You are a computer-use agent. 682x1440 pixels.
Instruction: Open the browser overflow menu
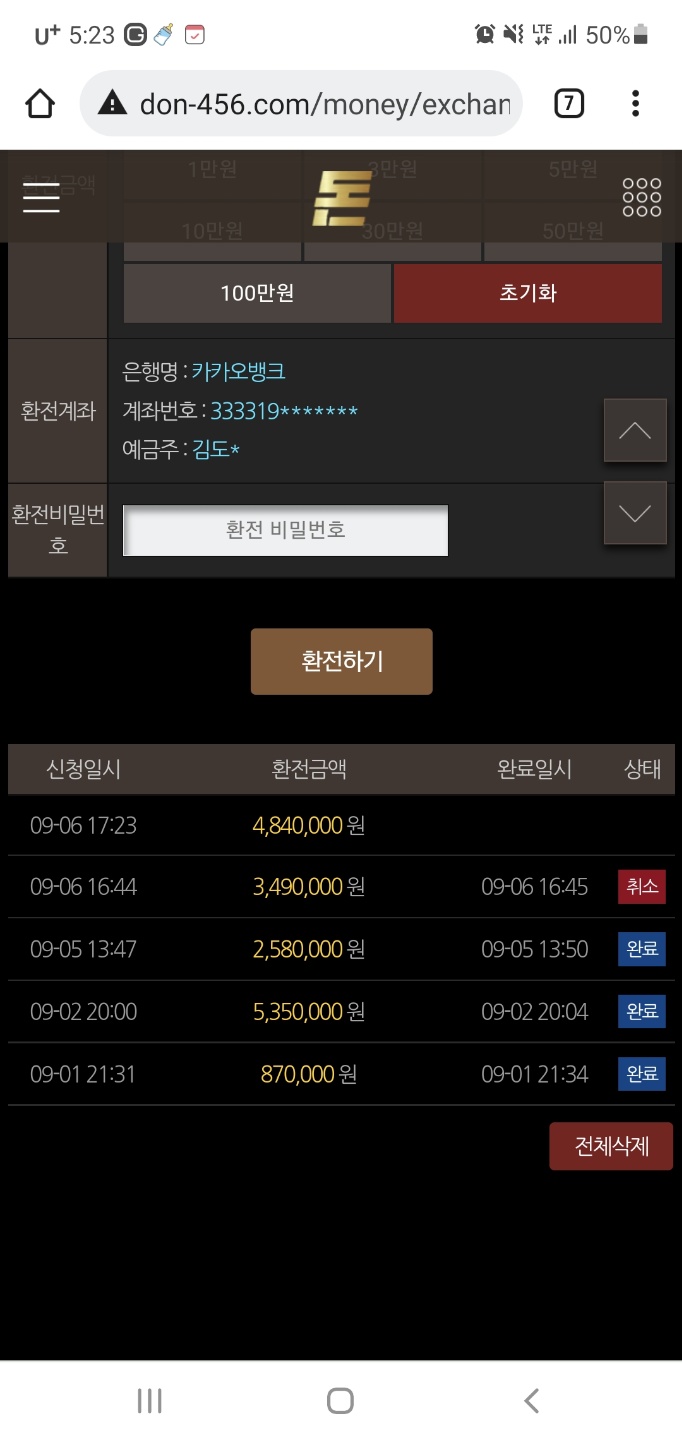(x=635, y=103)
